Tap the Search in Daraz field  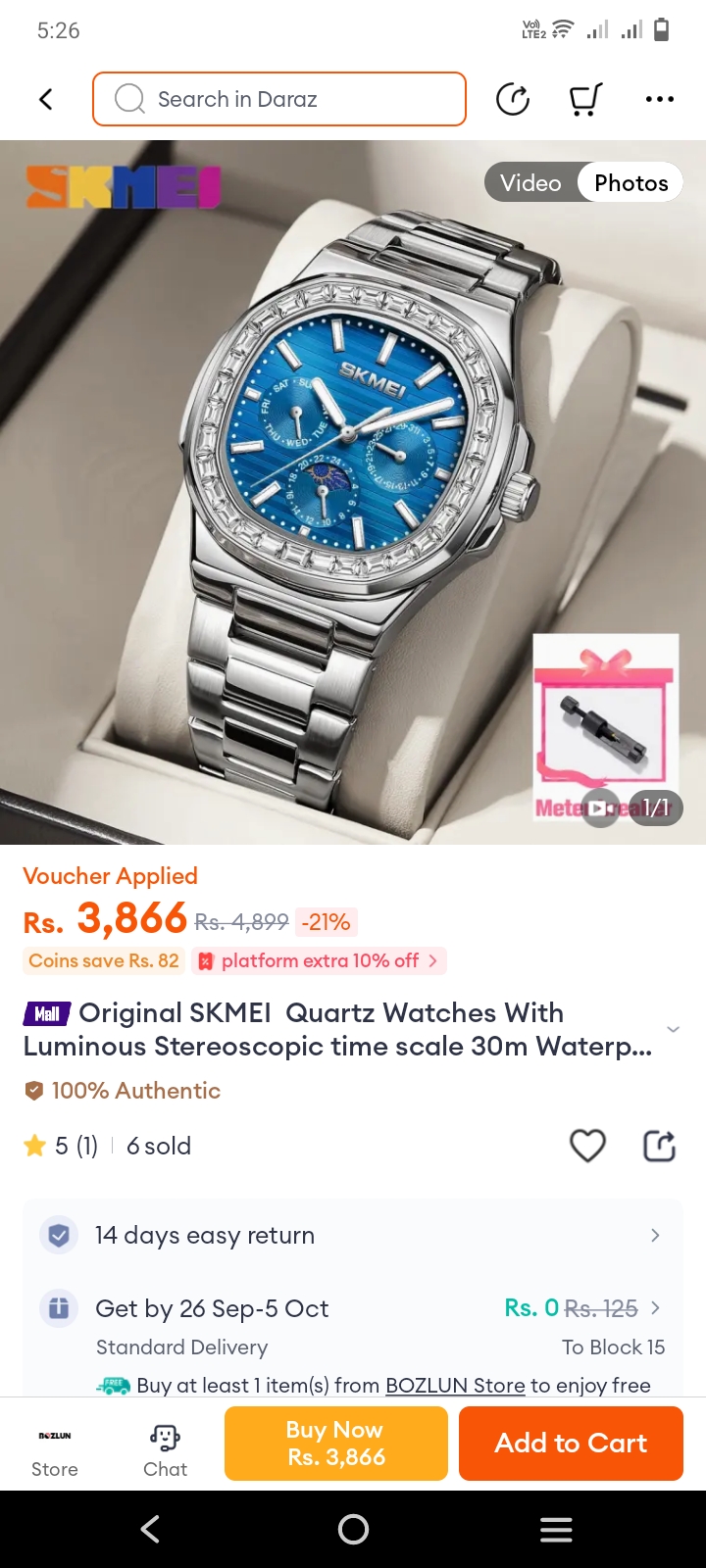[x=279, y=99]
